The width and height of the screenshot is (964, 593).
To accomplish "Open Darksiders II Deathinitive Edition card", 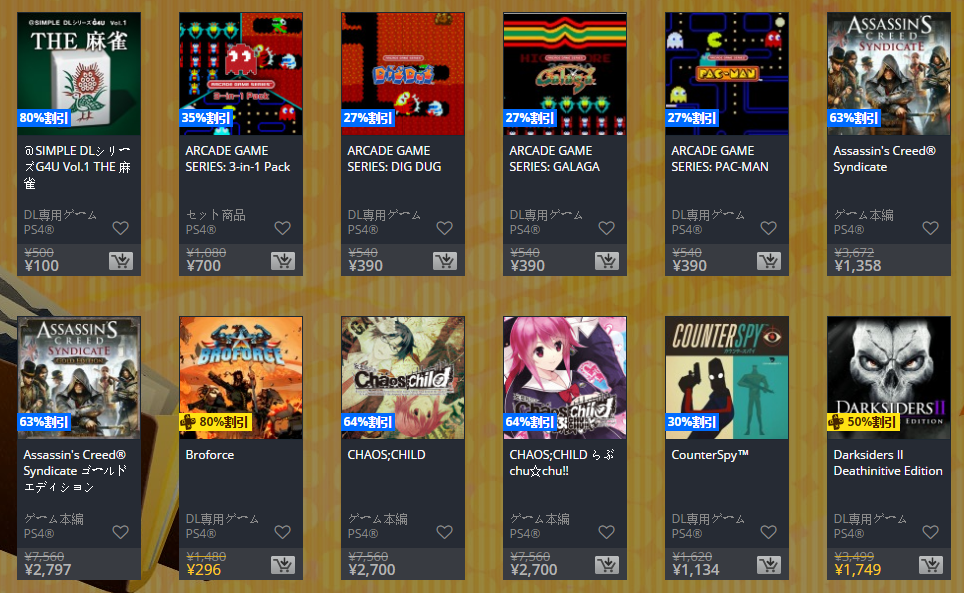I will pos(889,379).
